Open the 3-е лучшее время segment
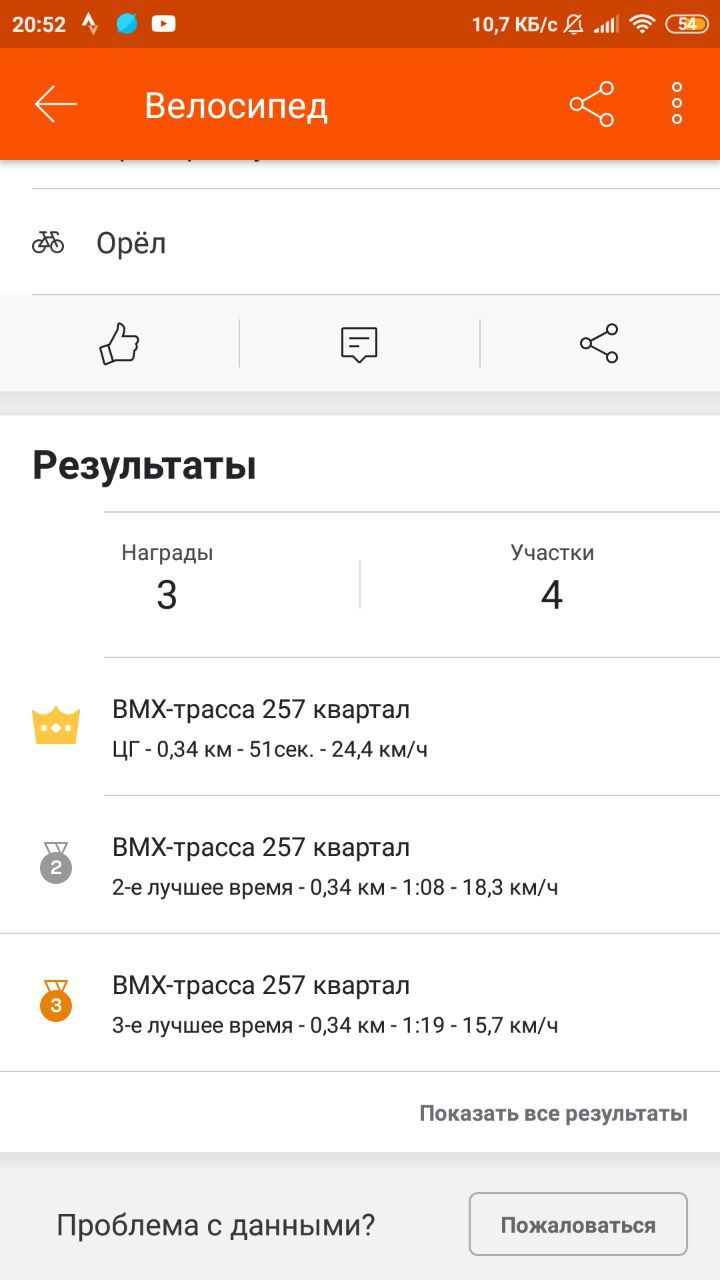This screenshot has width=720, height=1280. point(360,1003)
